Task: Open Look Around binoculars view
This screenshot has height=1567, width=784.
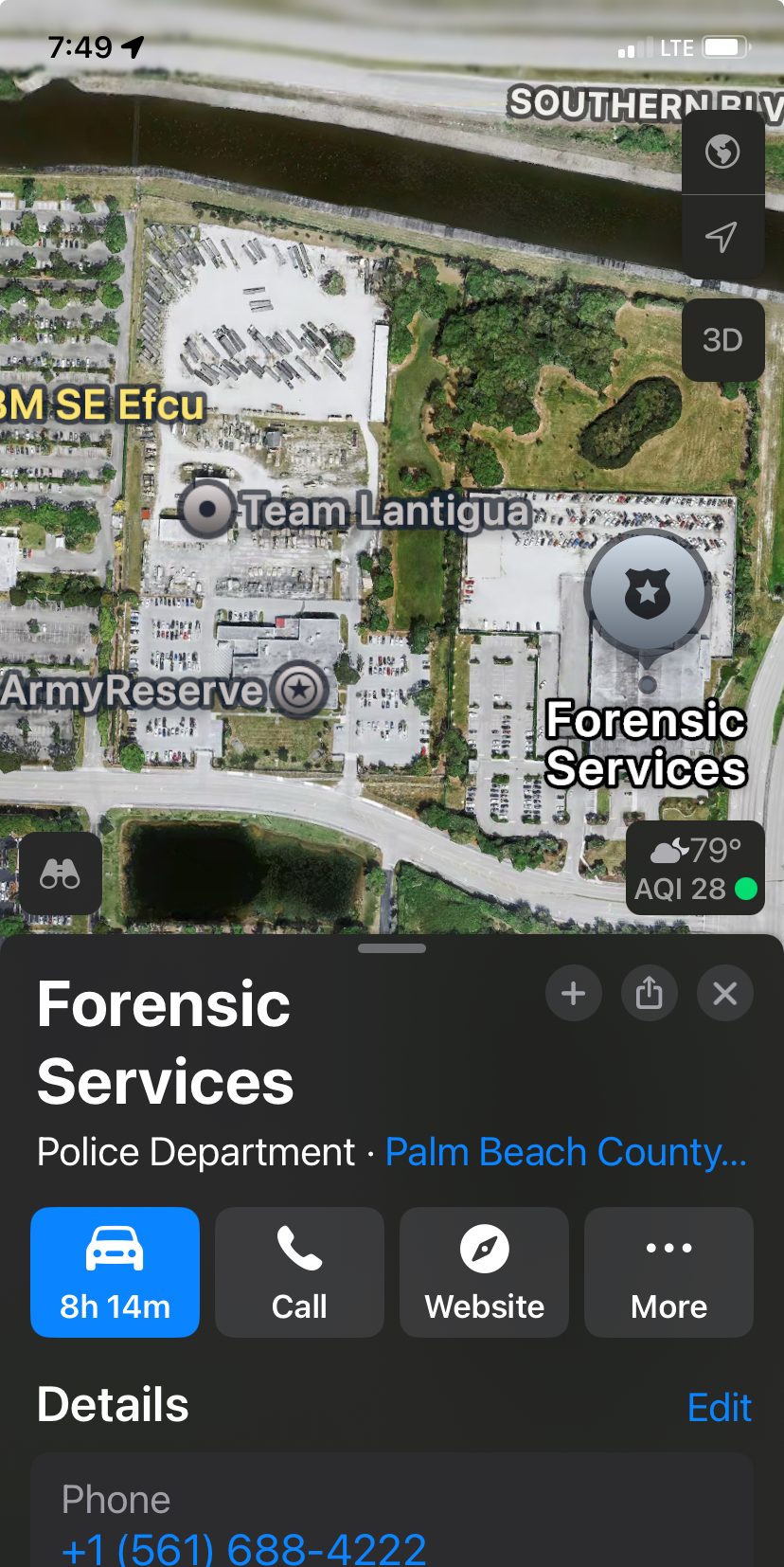Action: 60,874
